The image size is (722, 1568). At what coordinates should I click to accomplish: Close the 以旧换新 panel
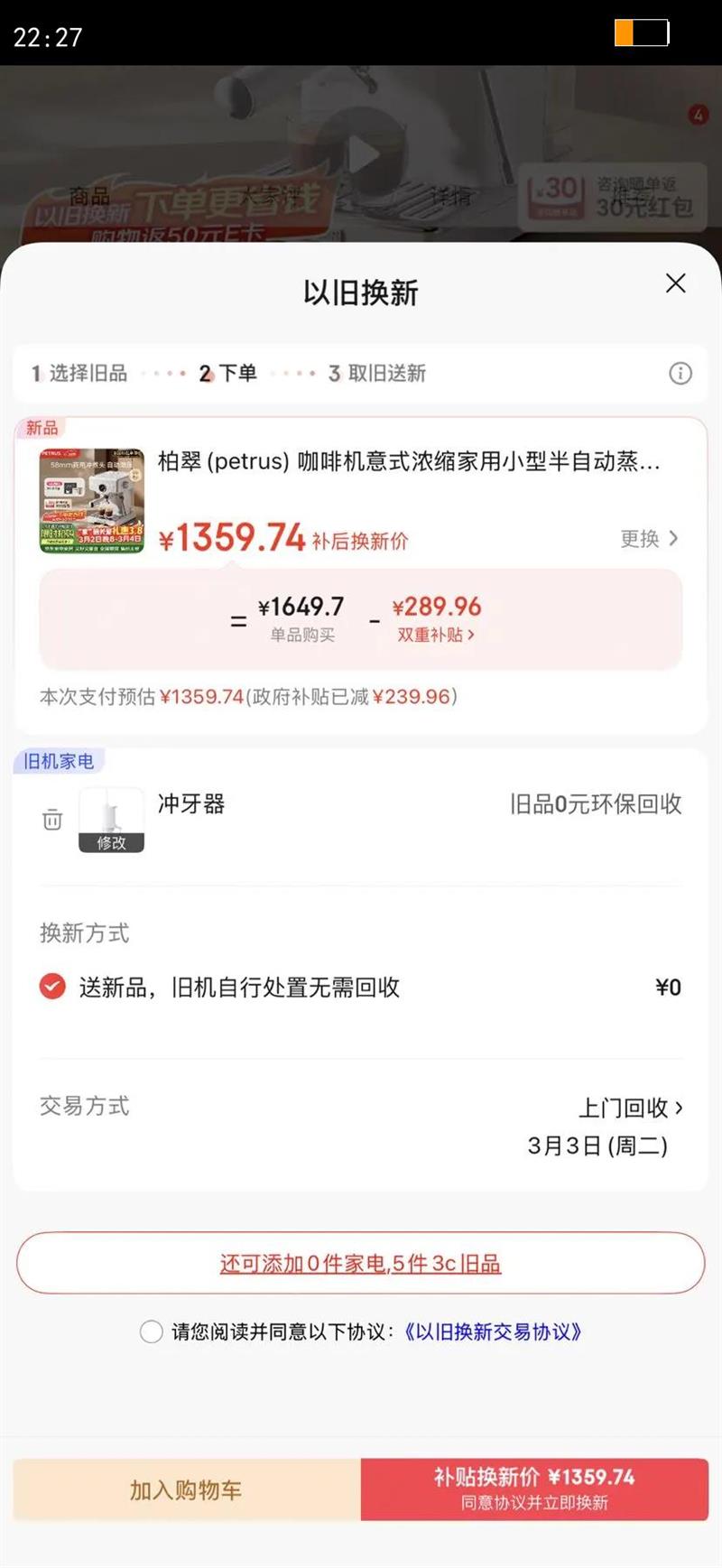click(675, 283)
